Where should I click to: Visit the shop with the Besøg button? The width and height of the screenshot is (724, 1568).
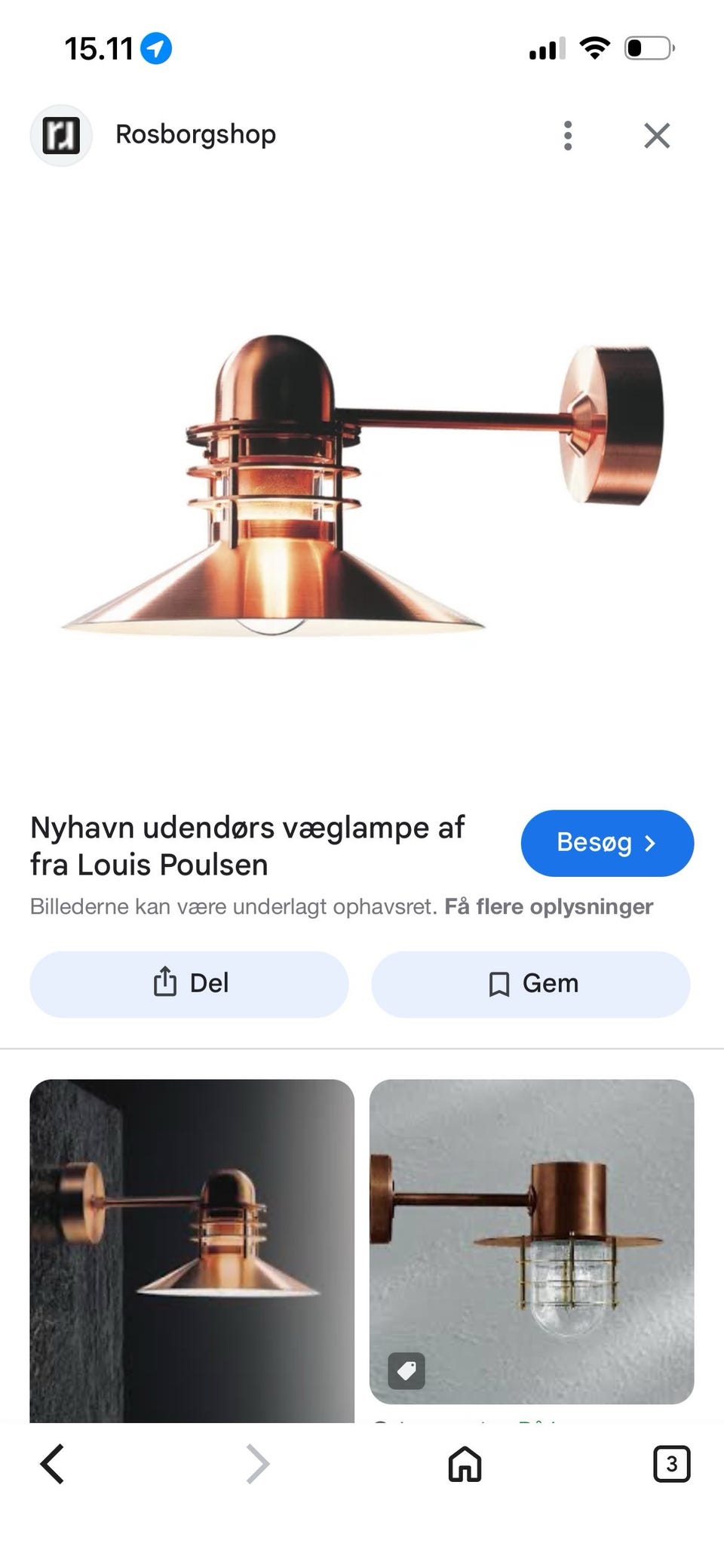pyautogui.click(x=606, y=843)
